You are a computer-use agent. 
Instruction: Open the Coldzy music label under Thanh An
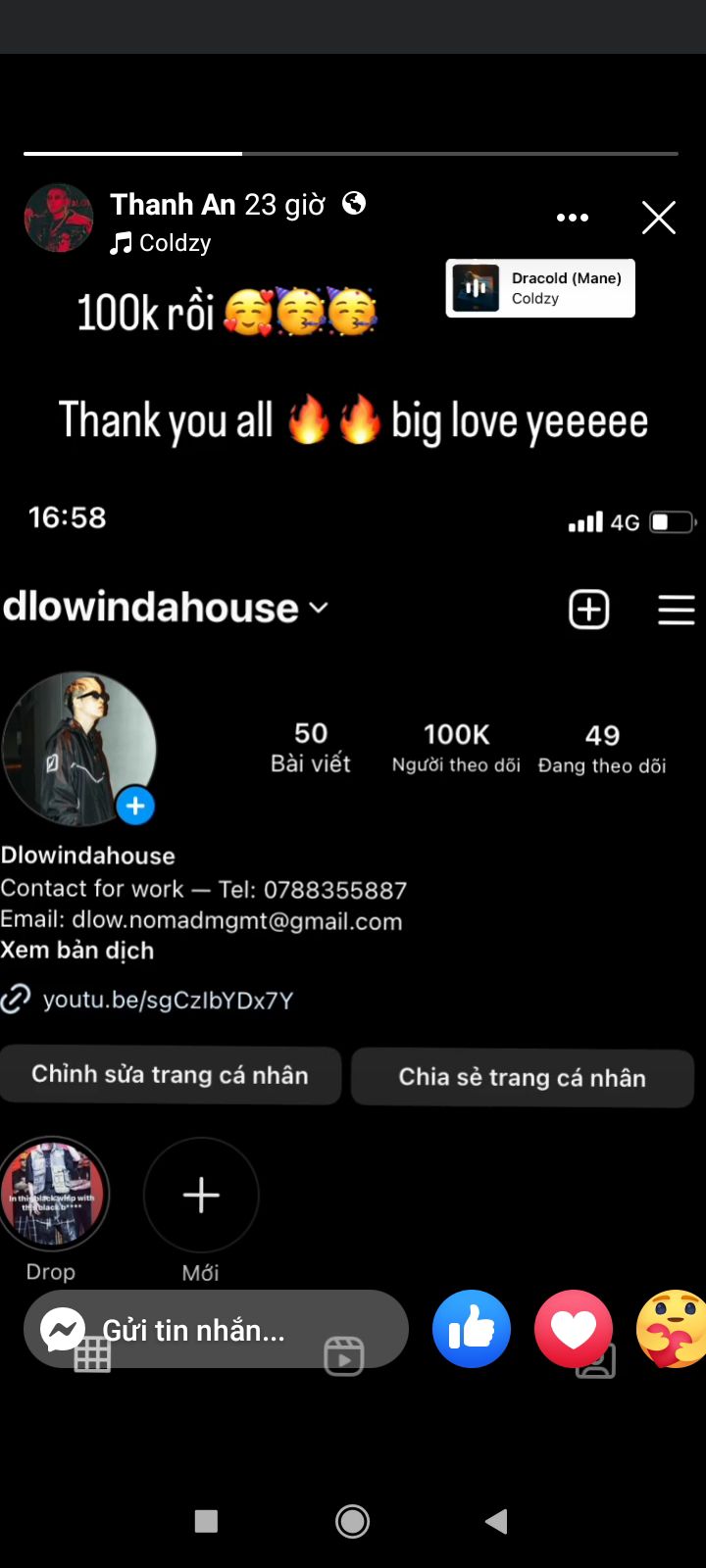[x=163, y=243]
